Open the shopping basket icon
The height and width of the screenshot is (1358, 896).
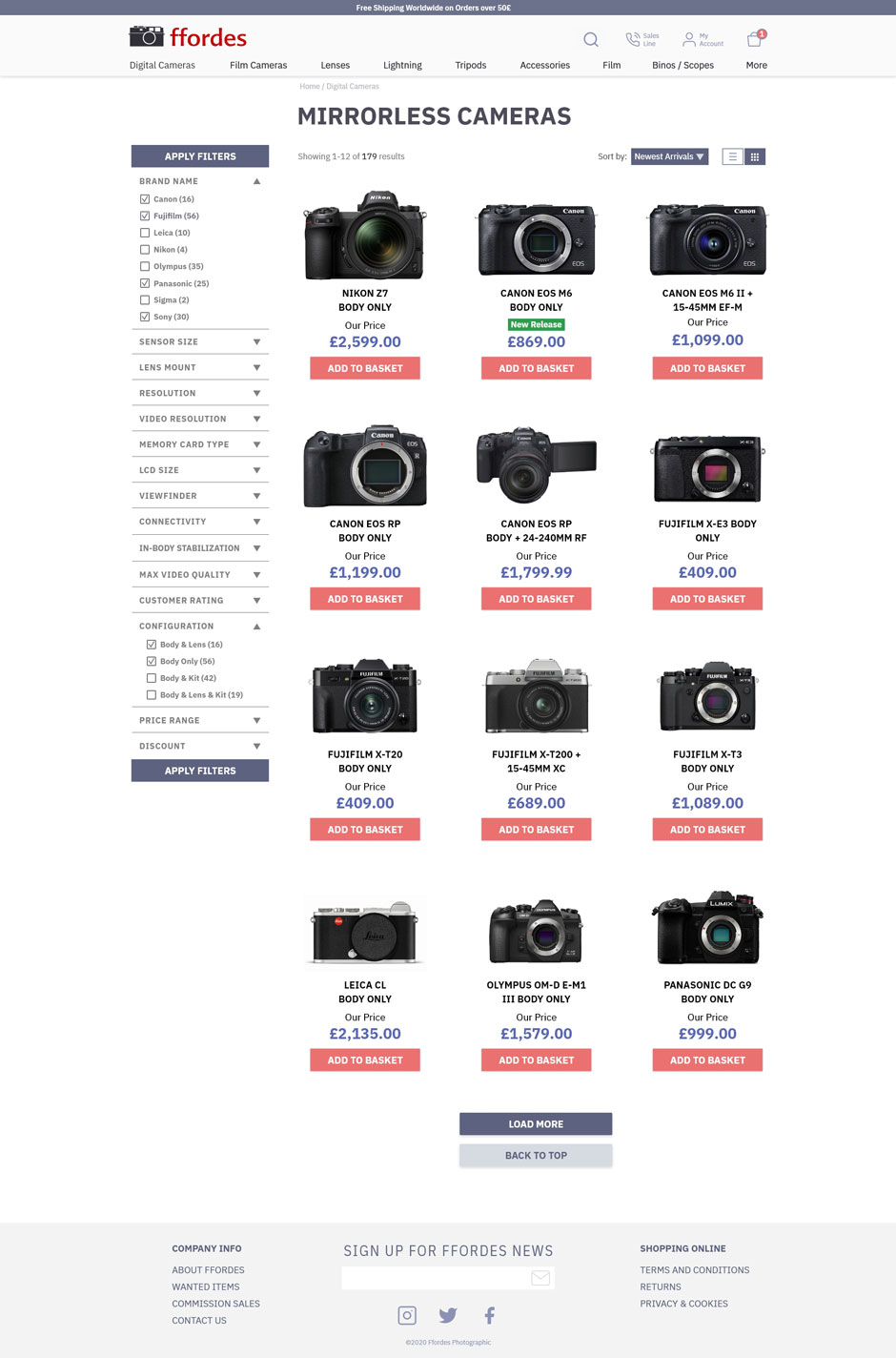pos(755,39)
